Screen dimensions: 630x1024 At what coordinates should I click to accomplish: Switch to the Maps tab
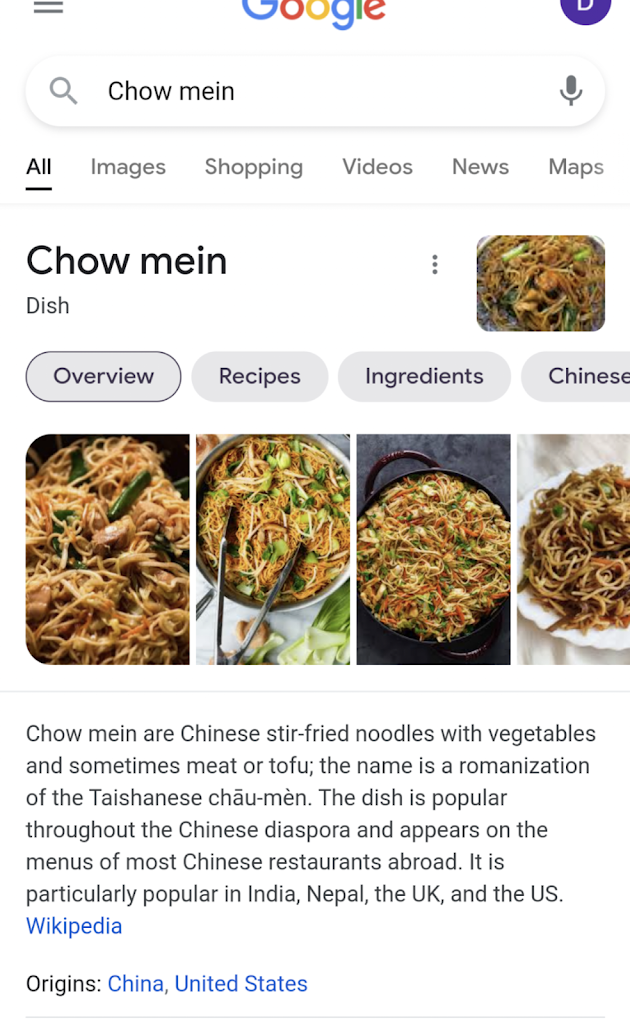(x=575, y=167)
